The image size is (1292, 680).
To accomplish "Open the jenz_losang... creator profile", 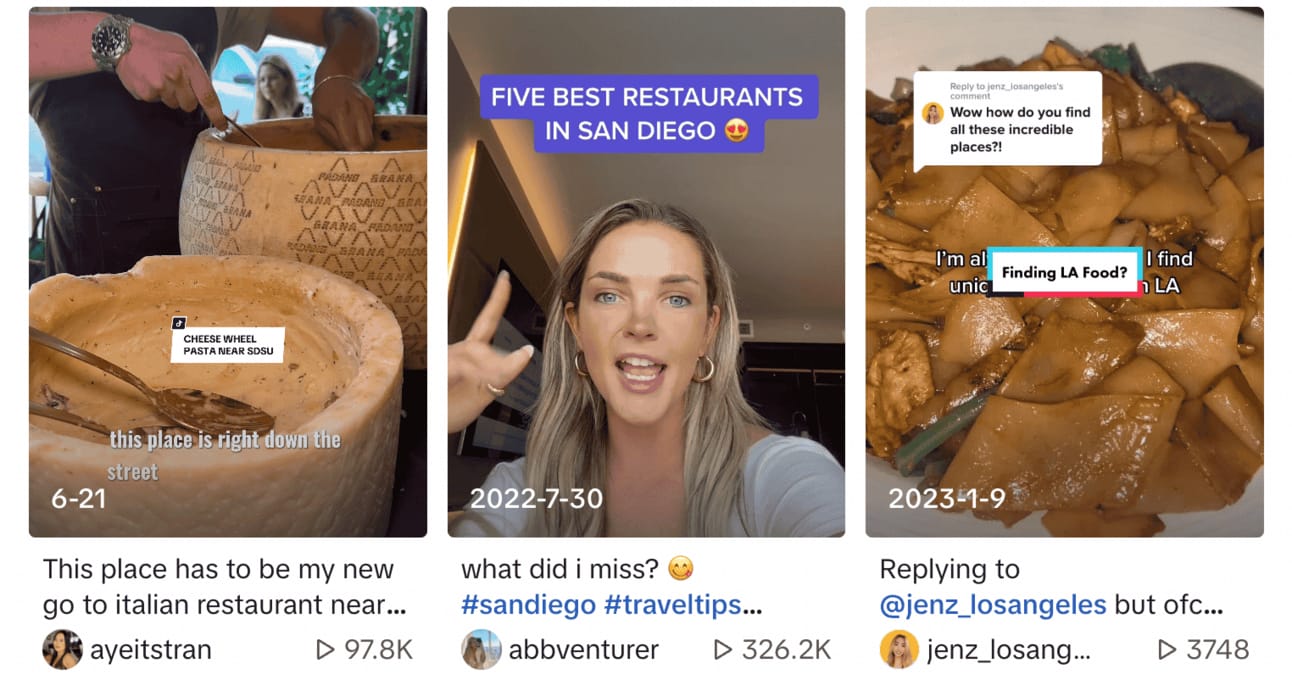I will 1007,650.
